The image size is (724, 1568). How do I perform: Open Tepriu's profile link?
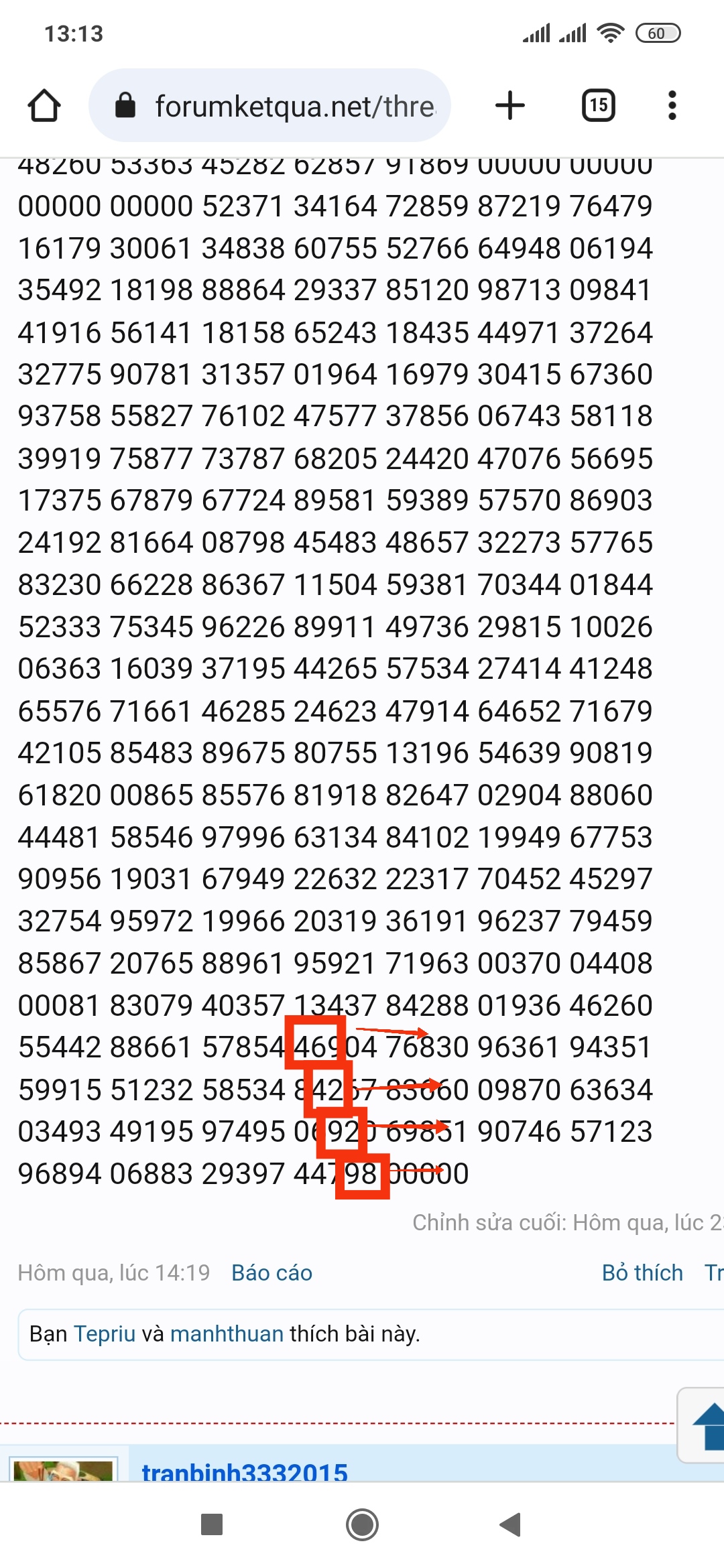tap(105, 1333)
